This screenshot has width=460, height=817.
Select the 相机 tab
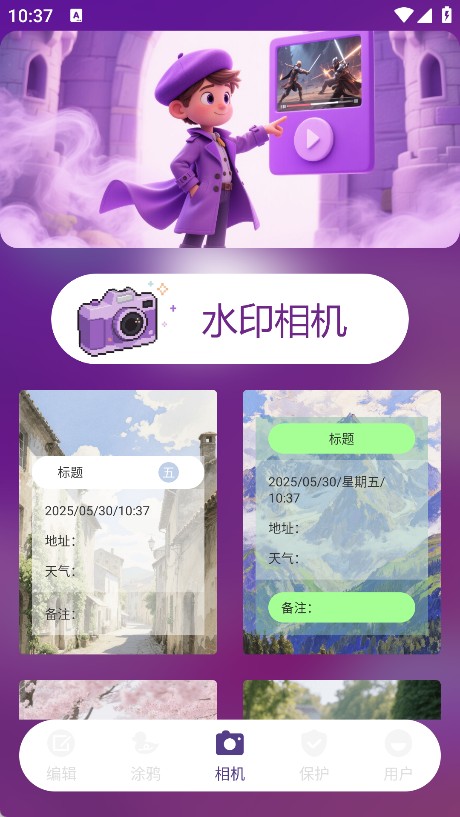point(230,755)
